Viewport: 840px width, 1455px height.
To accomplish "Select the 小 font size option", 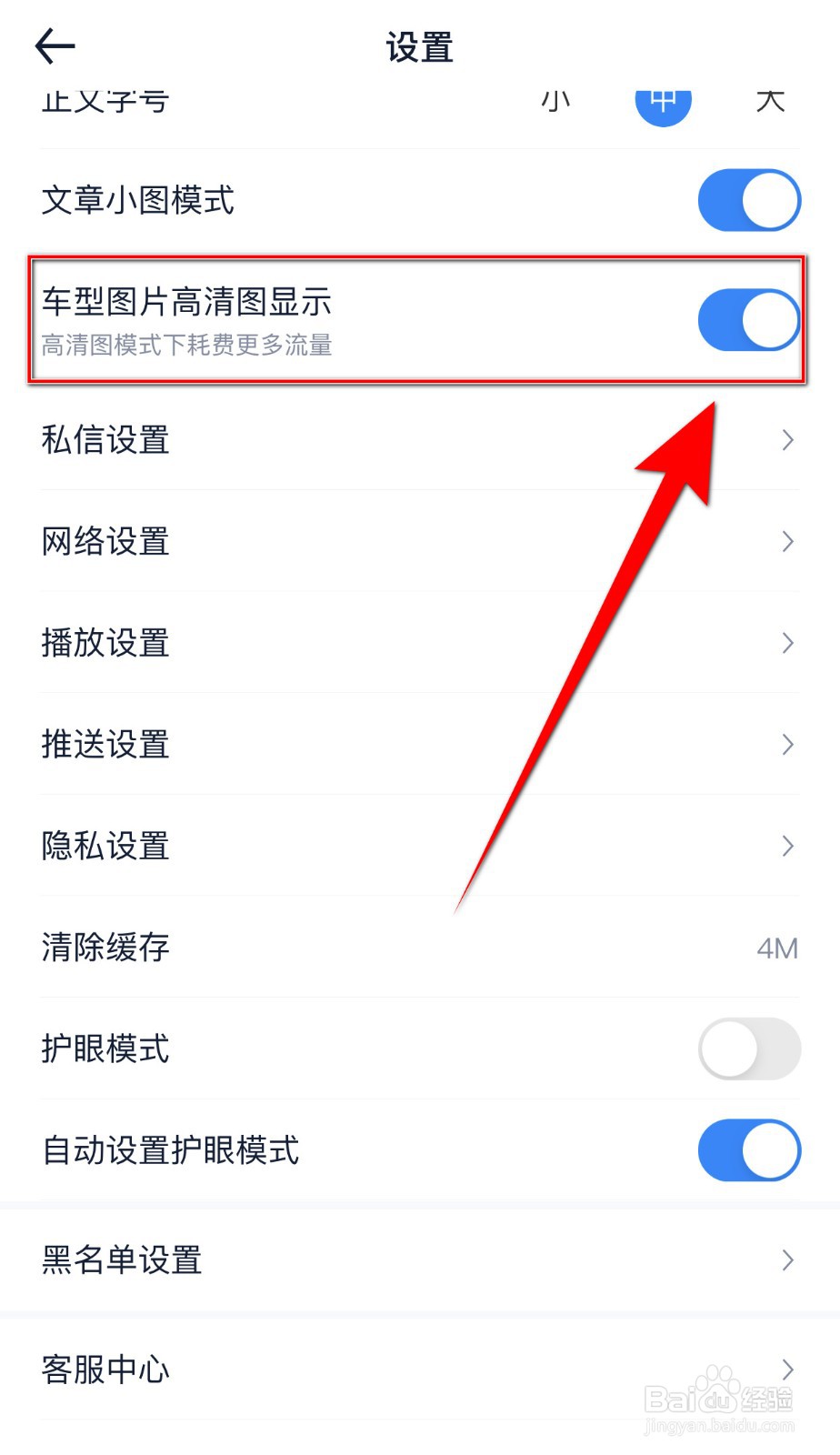I will point(557,102).
